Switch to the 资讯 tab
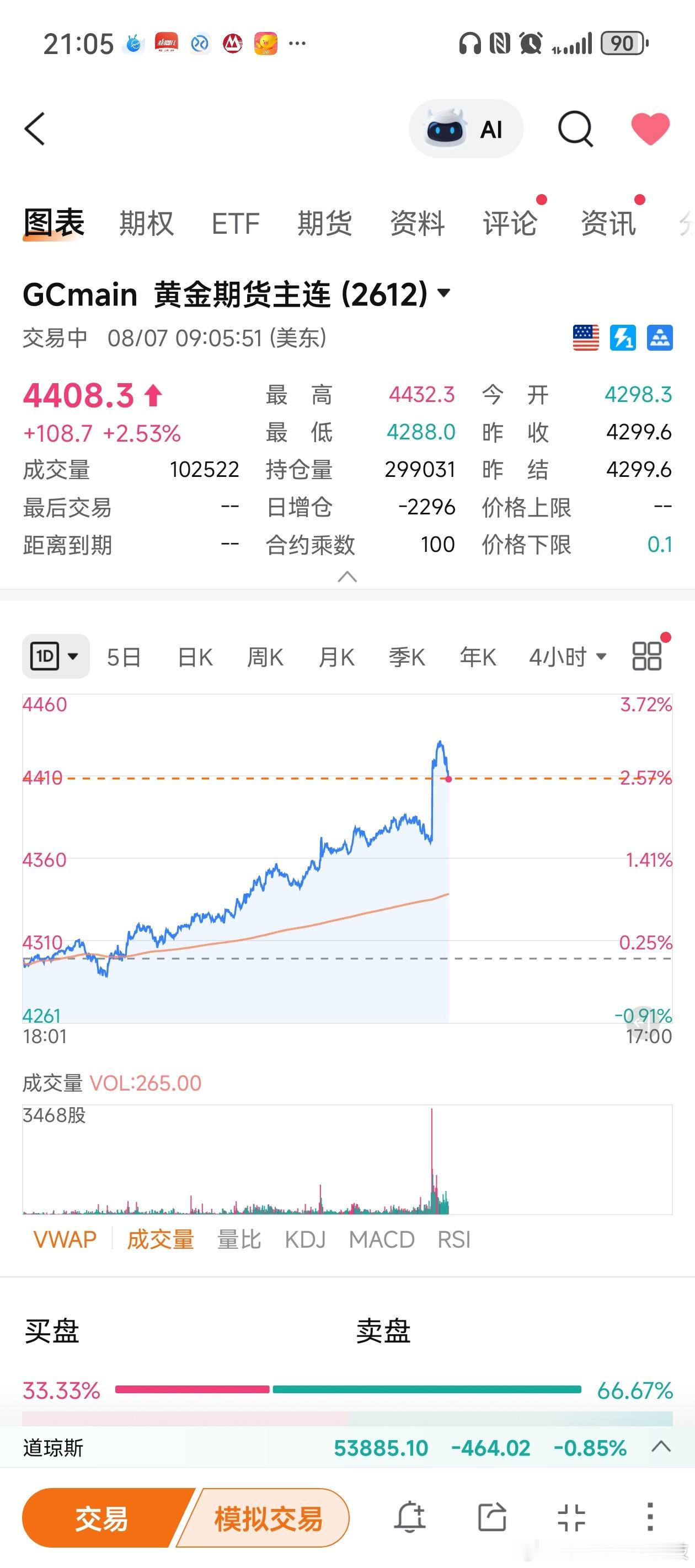The image size is (695, 1568). point(608,223)
